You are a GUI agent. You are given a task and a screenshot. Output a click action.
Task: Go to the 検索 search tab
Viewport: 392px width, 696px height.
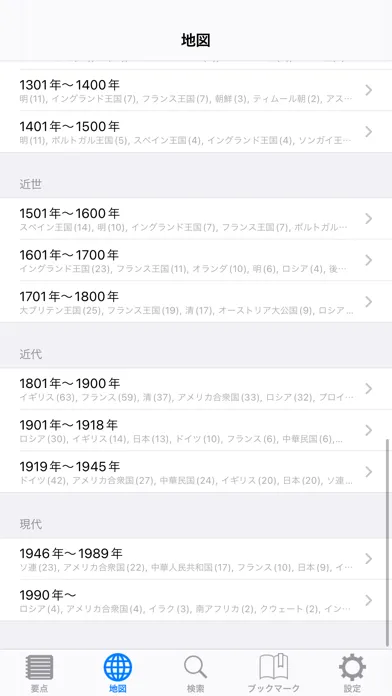point(196,673)
